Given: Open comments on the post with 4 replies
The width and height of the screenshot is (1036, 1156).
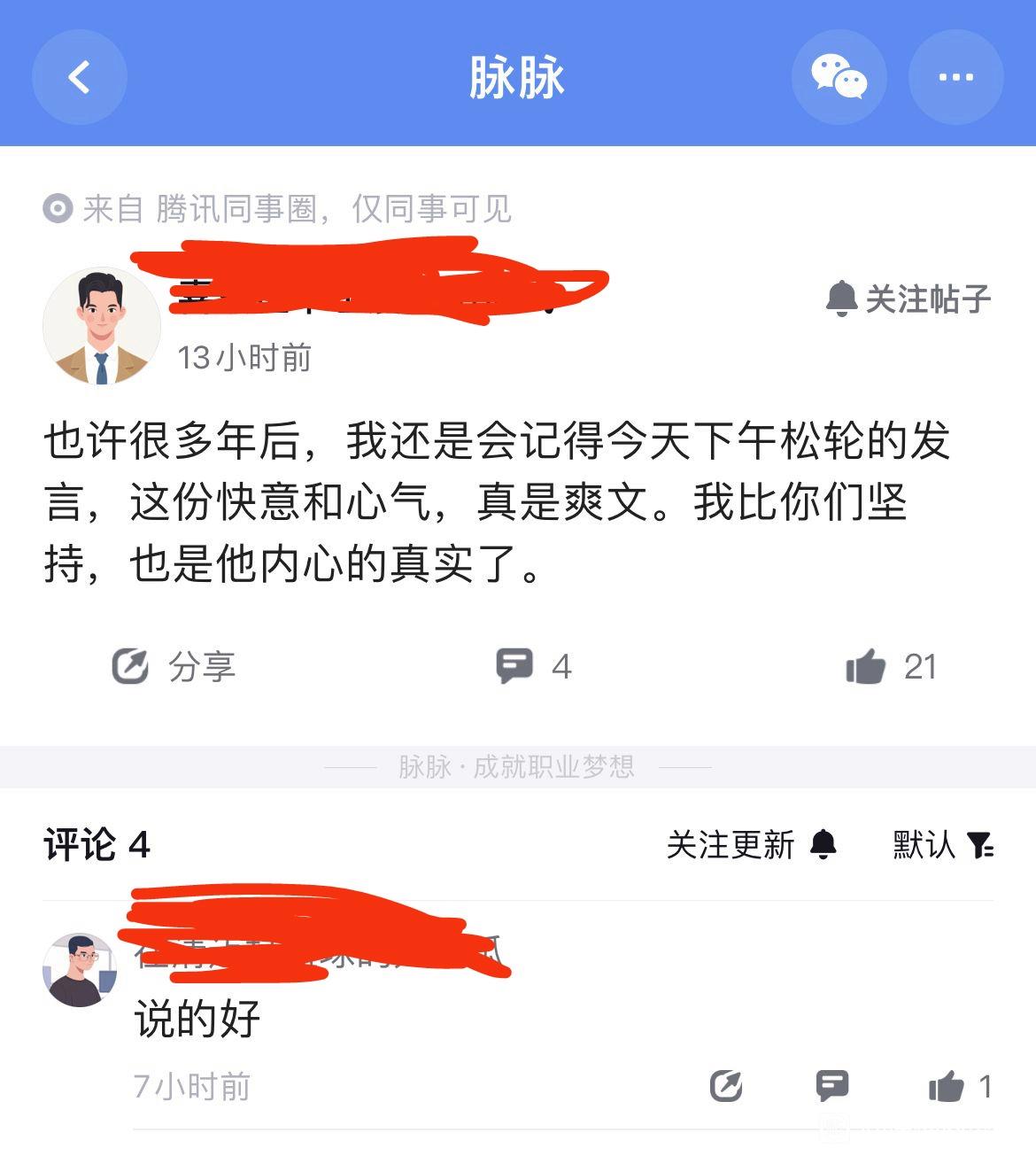Looking at the screenshot, I should tap(533, 666).
